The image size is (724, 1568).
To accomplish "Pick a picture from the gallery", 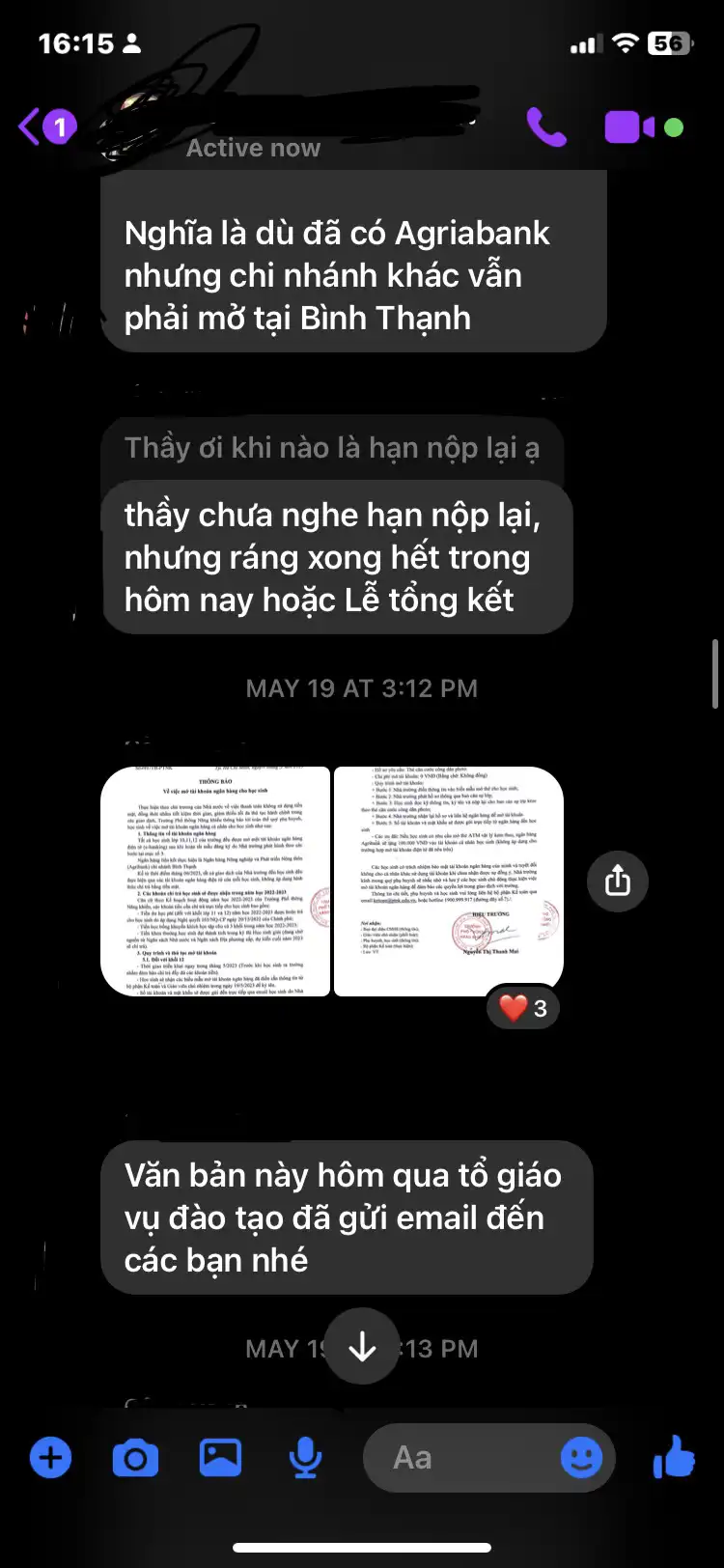I will [220, 1457].
